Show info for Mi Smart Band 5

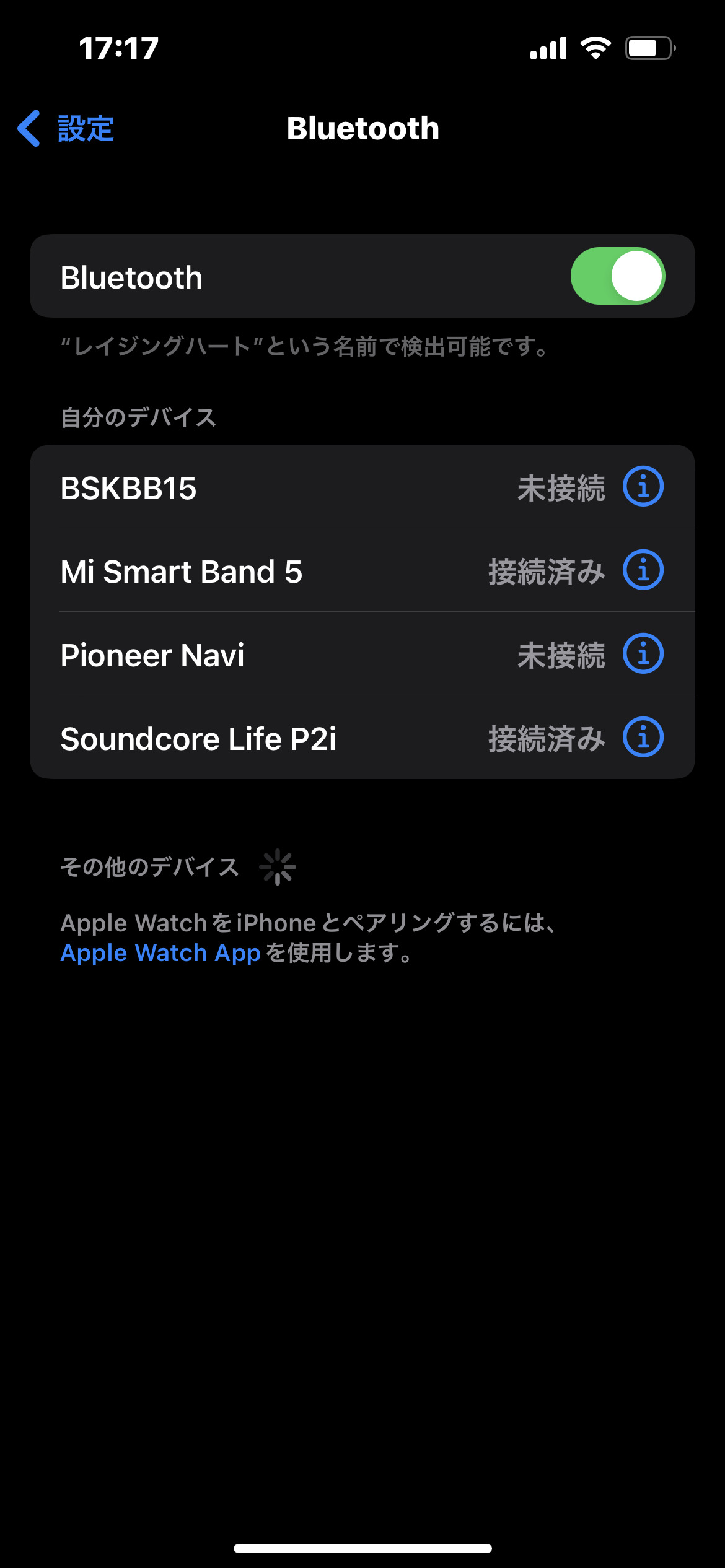[643, 570]
